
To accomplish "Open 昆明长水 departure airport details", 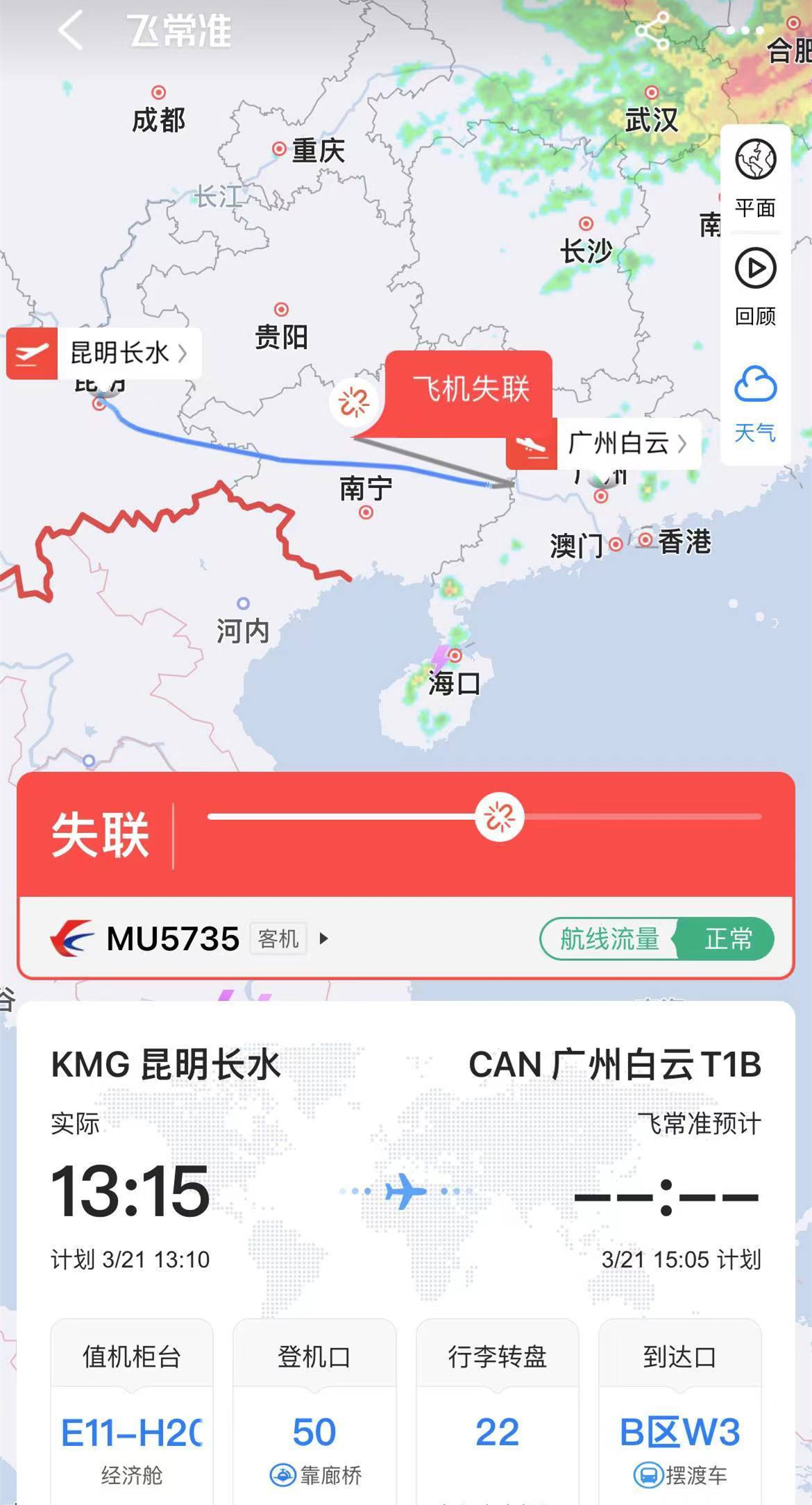I will point(104,353).
